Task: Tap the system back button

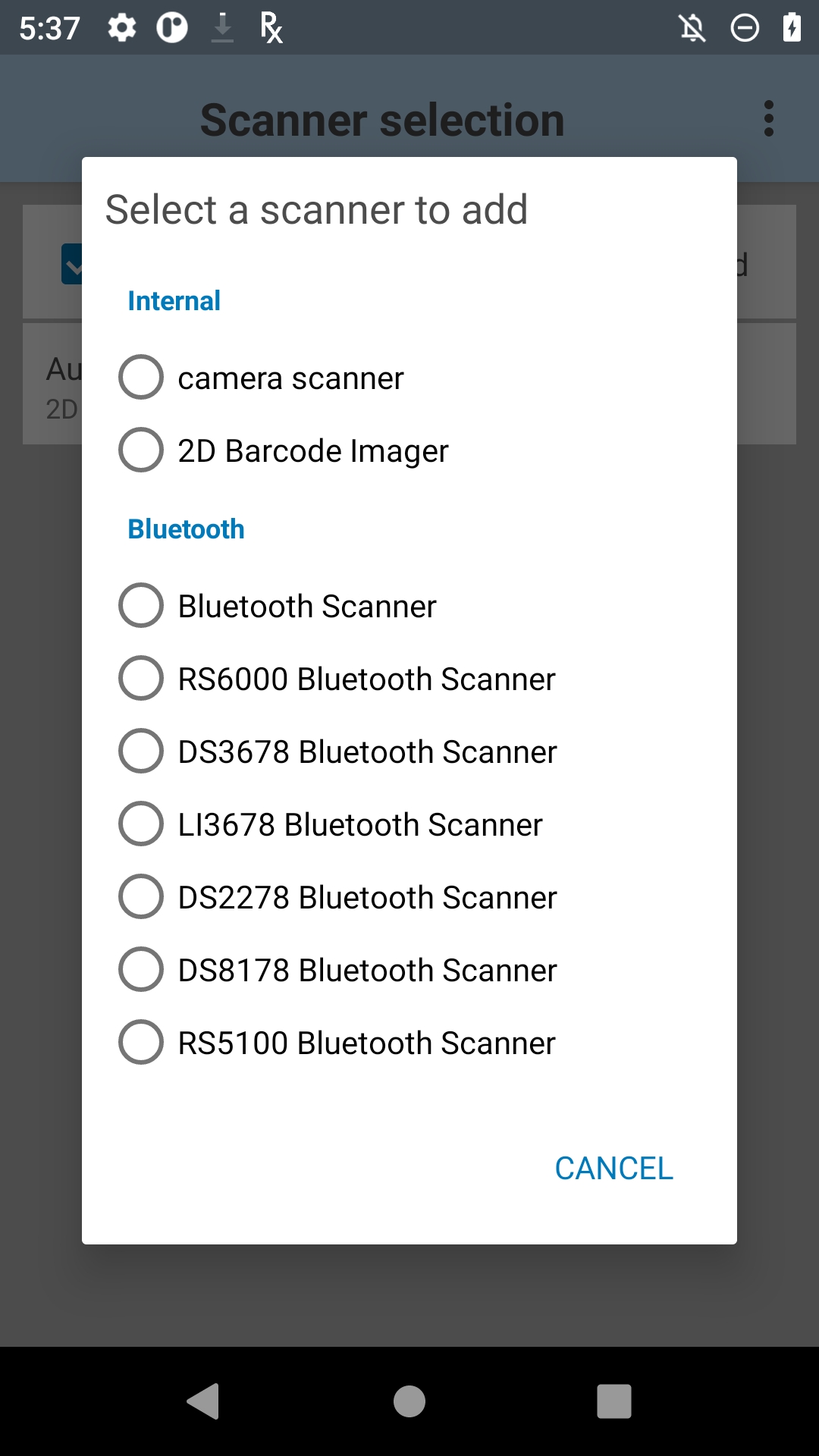Action: (x=203, y=1401)
